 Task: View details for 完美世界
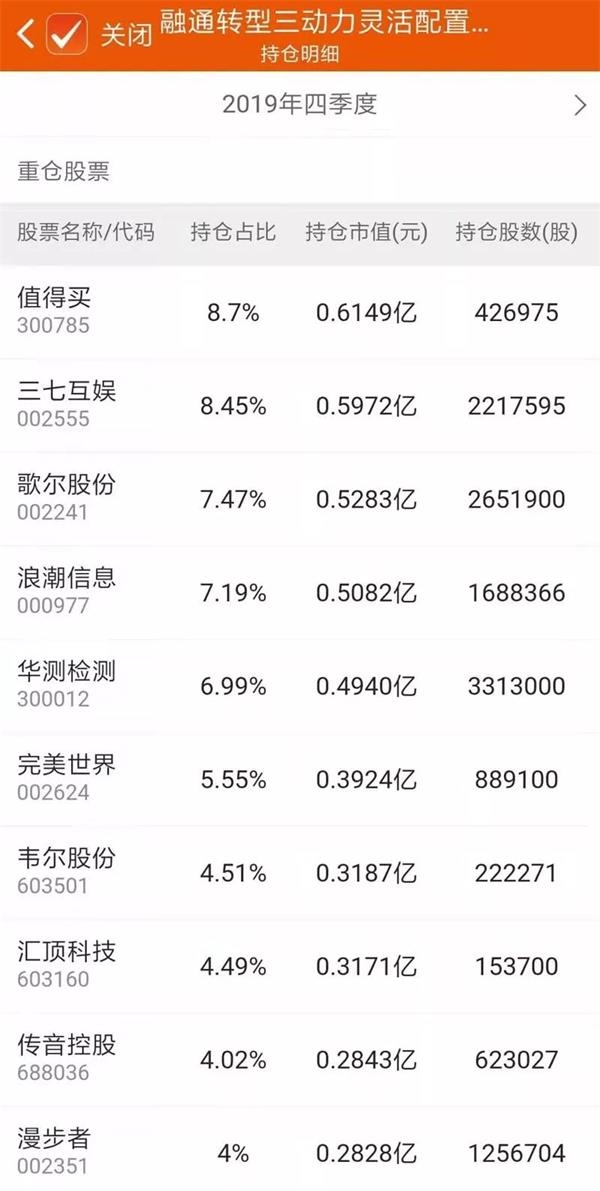tap(67, 778)
